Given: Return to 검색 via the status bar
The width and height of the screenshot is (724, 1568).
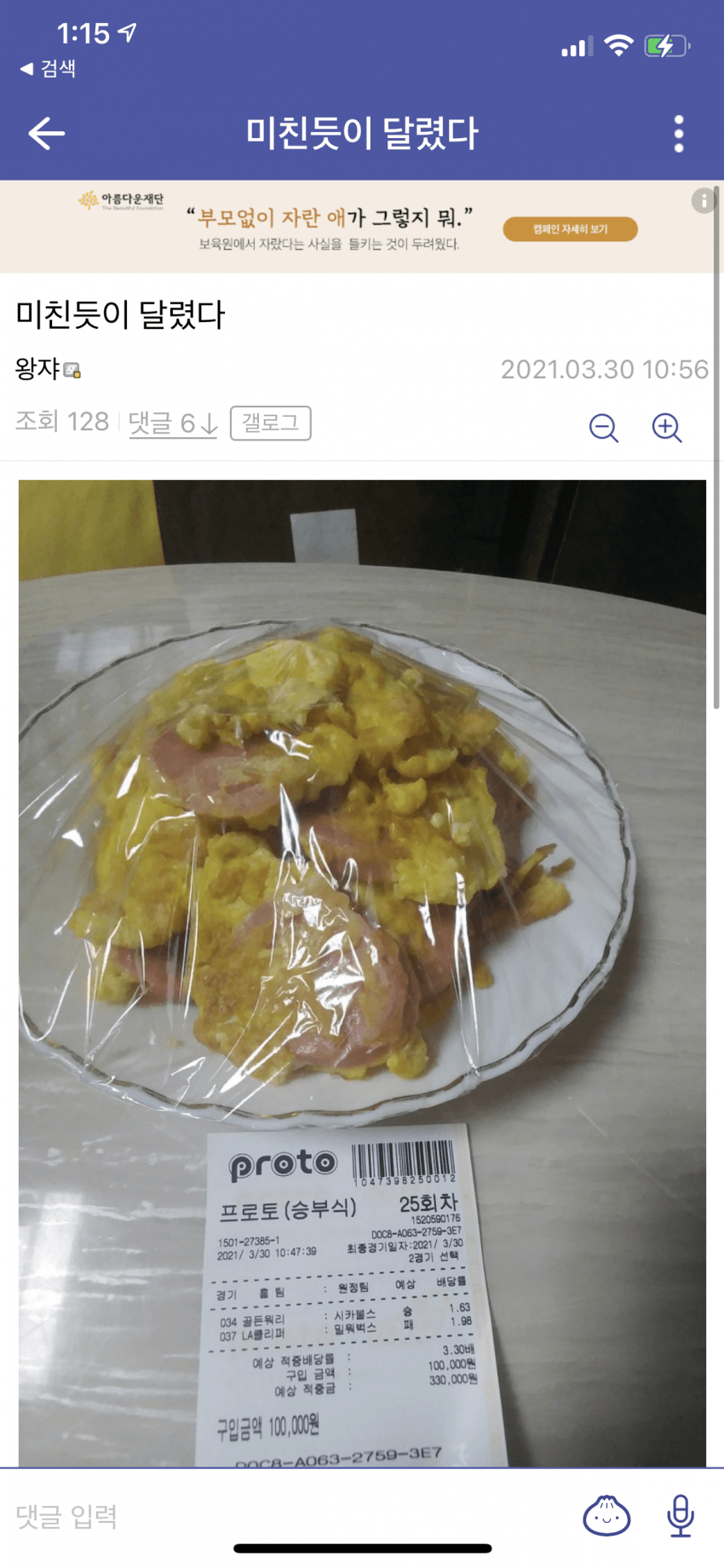Looking at the screenshot, I should coord(49,68).
